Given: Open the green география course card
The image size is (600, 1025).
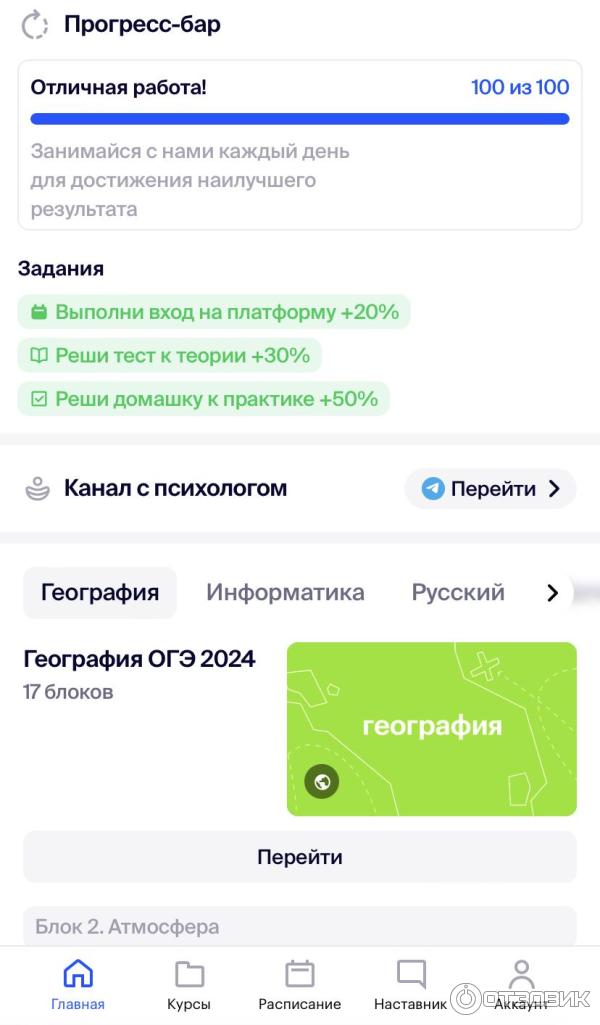Looking at the screenshot, I should pyautogui.click(x=431, y=729).
